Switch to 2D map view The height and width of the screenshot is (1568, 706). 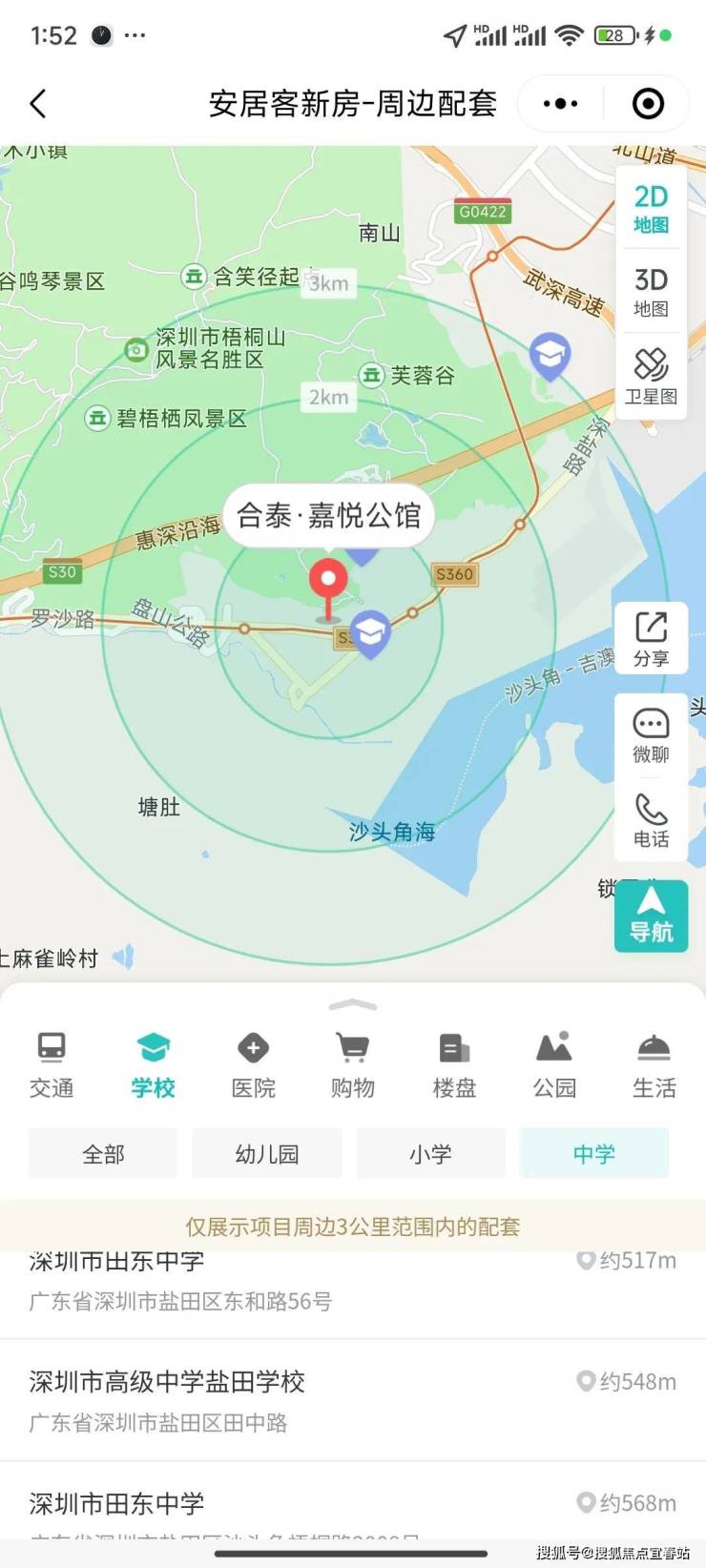(651, 208)
